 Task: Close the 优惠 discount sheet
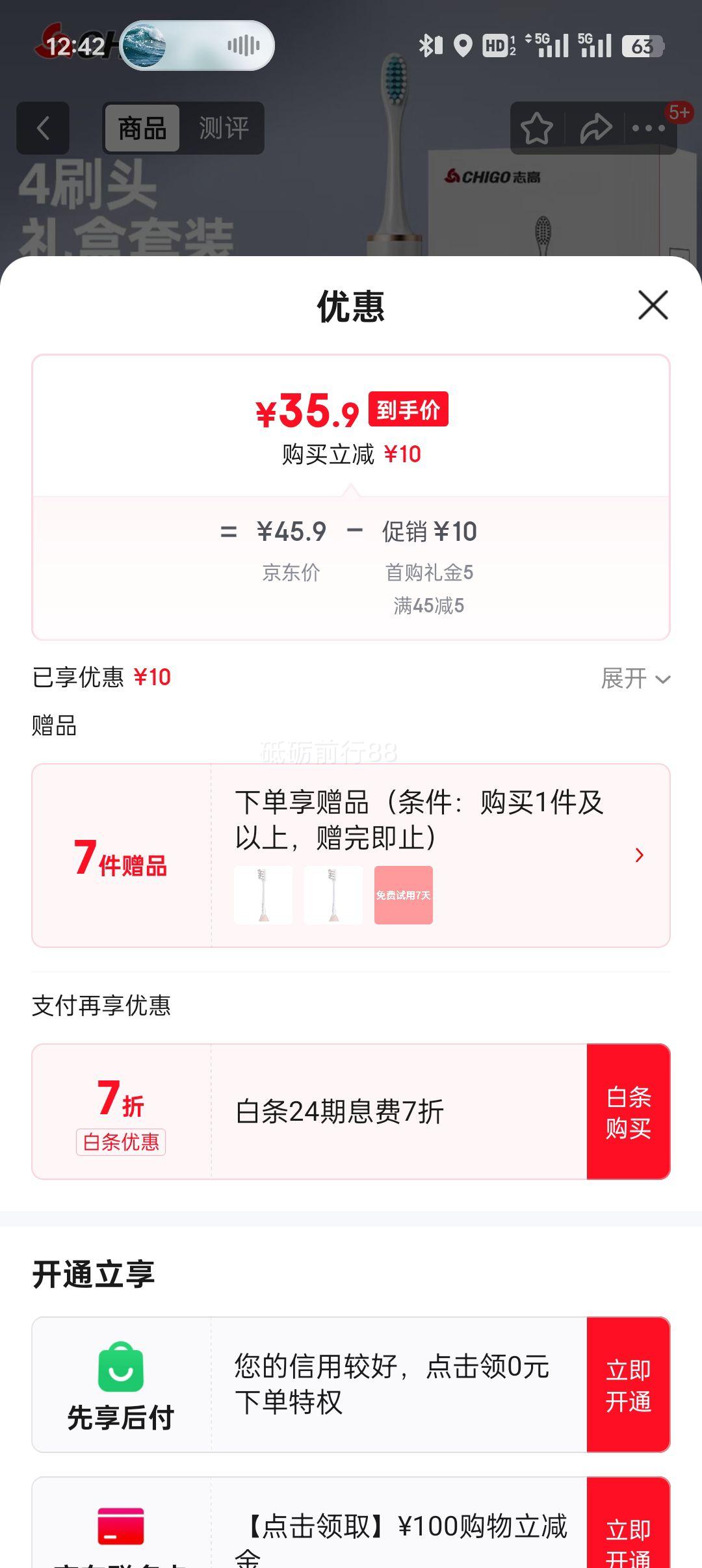coord(653,306)
